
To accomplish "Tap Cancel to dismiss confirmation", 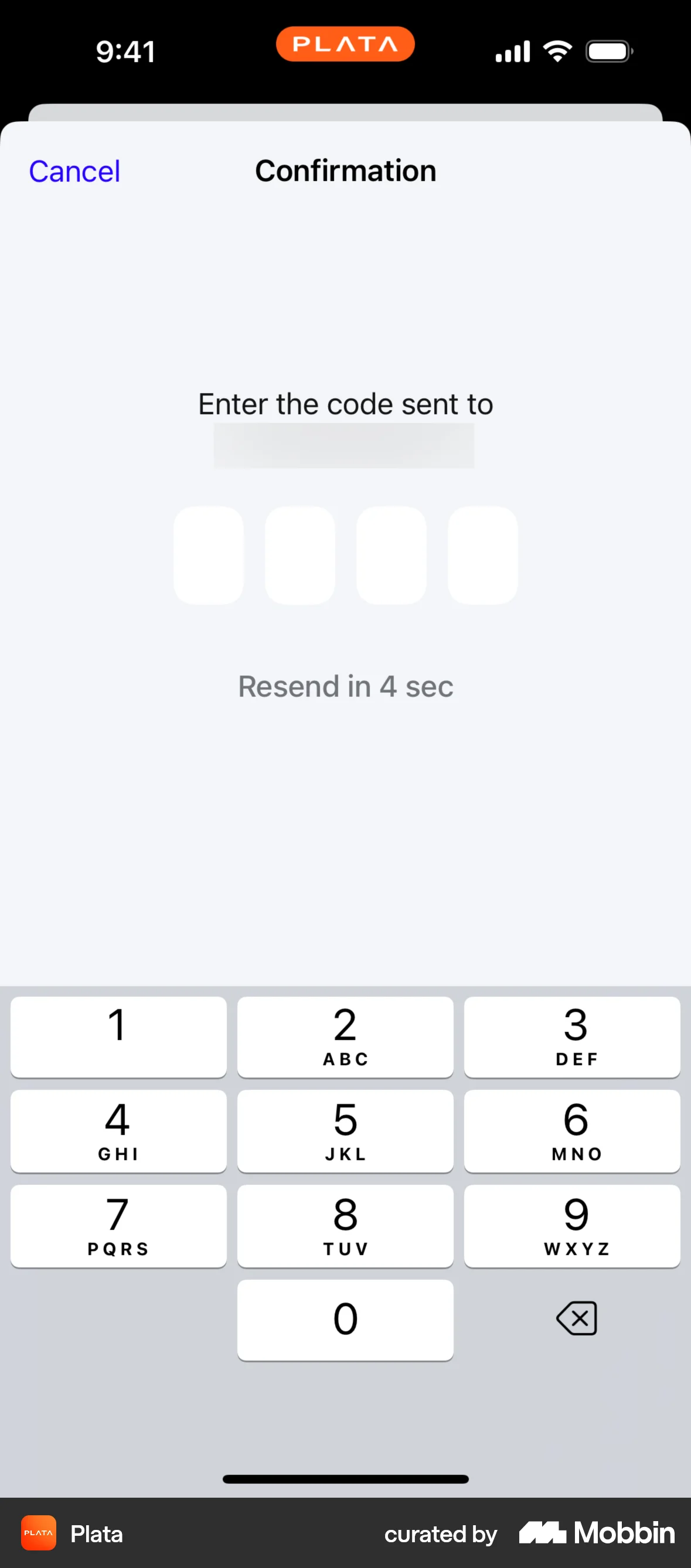I will pos(74,171).
